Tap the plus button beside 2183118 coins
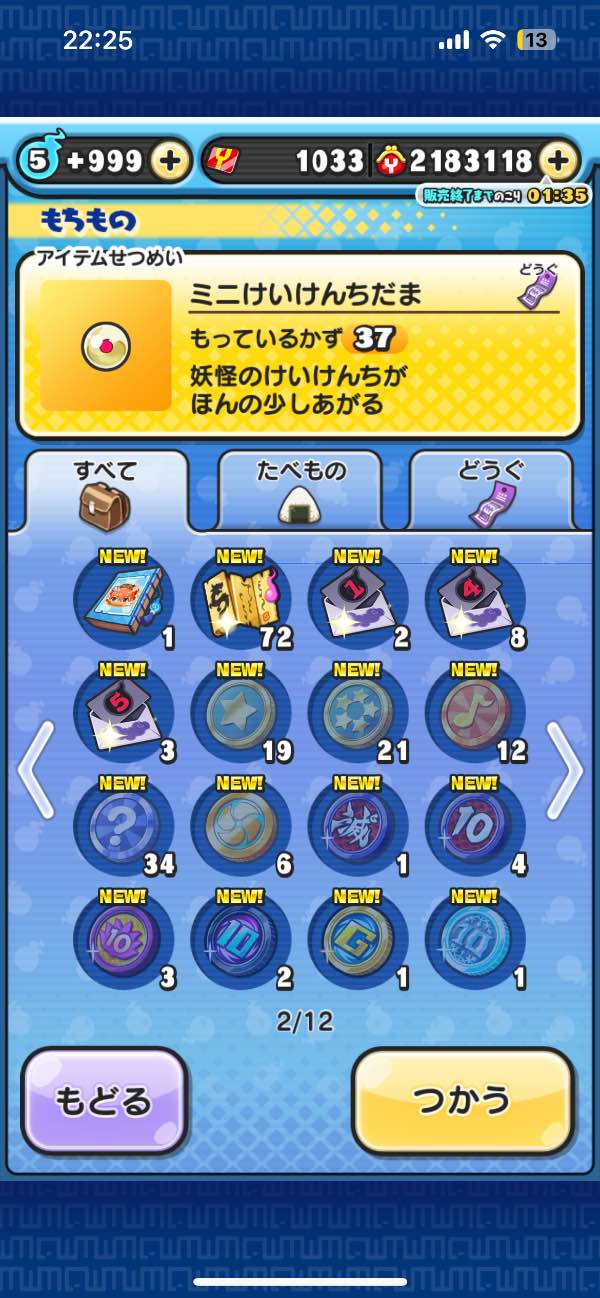Viewport: 600px width, 1298px height. click(x=559, y=160)
